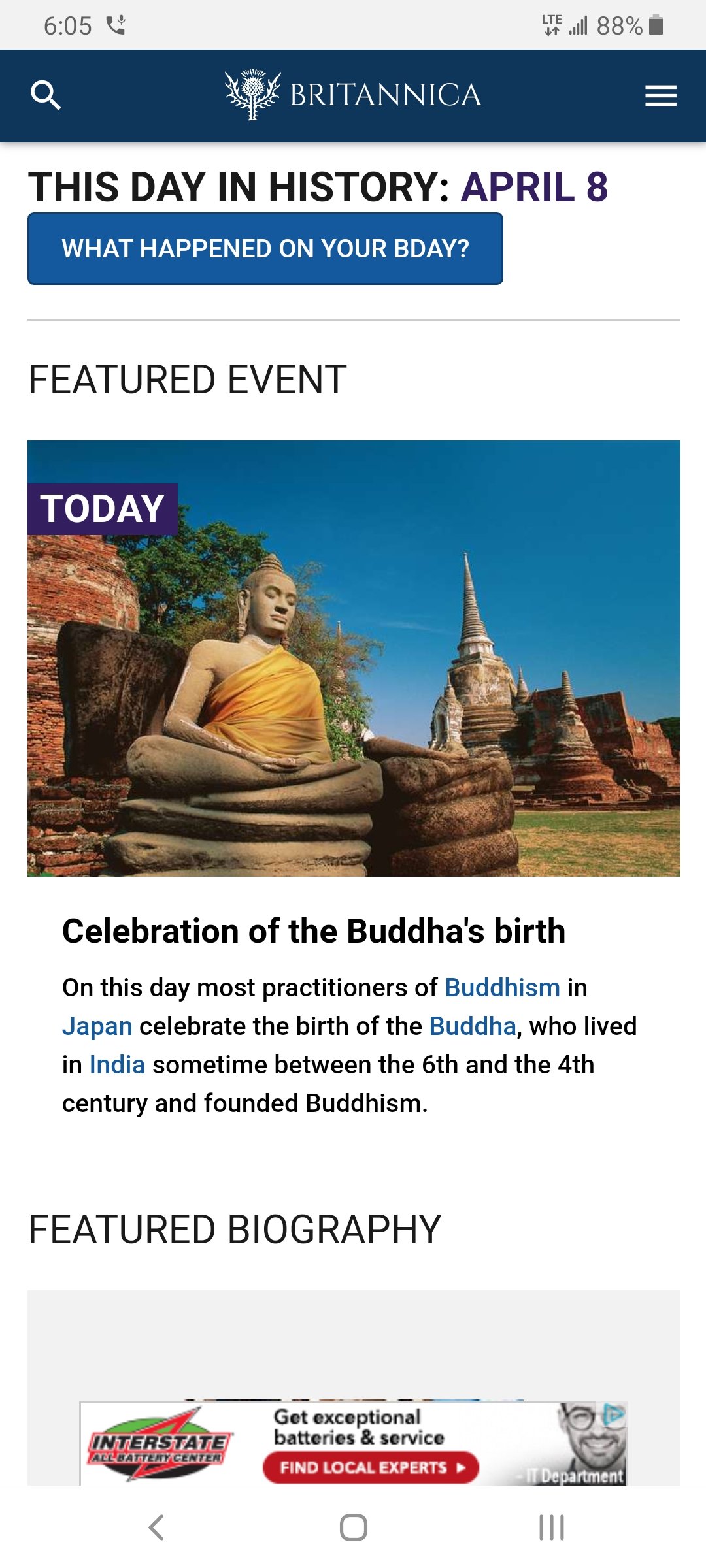706x1568 pixels.
Task: Tap What Happened On Your Bday button
Action: (x=265, y=249)
